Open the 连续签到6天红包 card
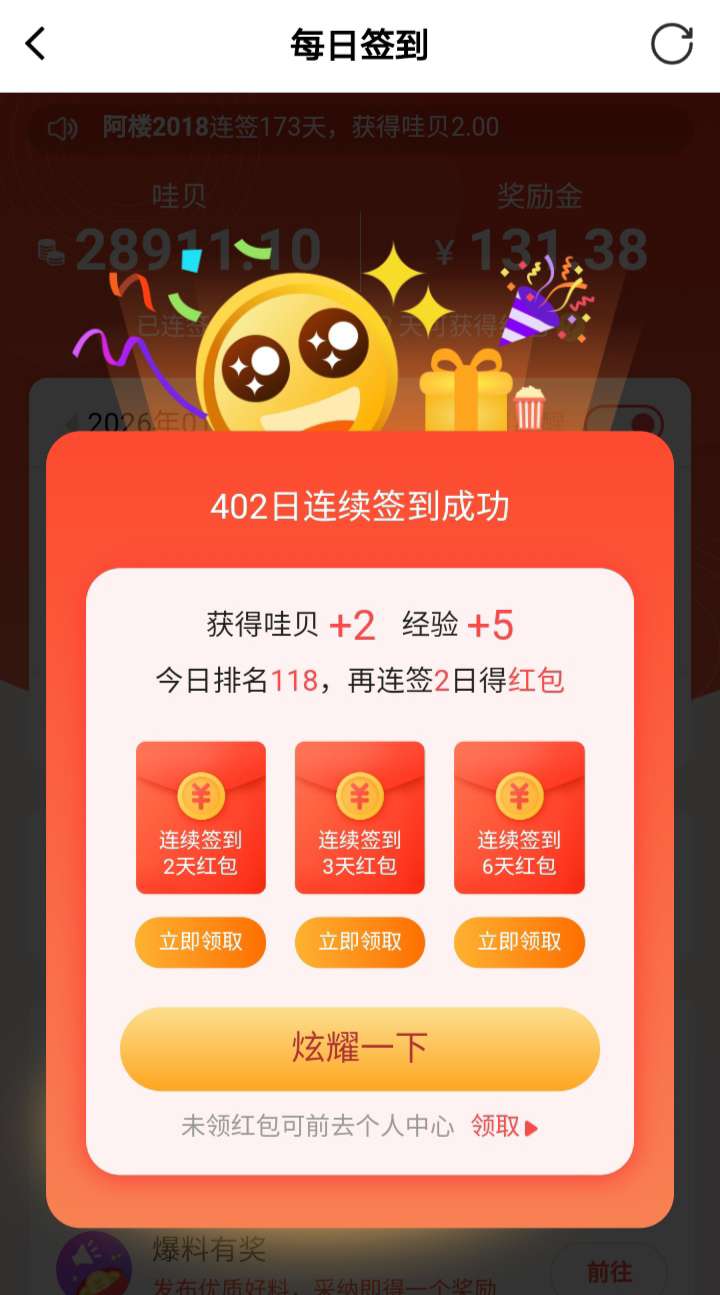Viewport: 720px width, 1295px height. point(519,818)
